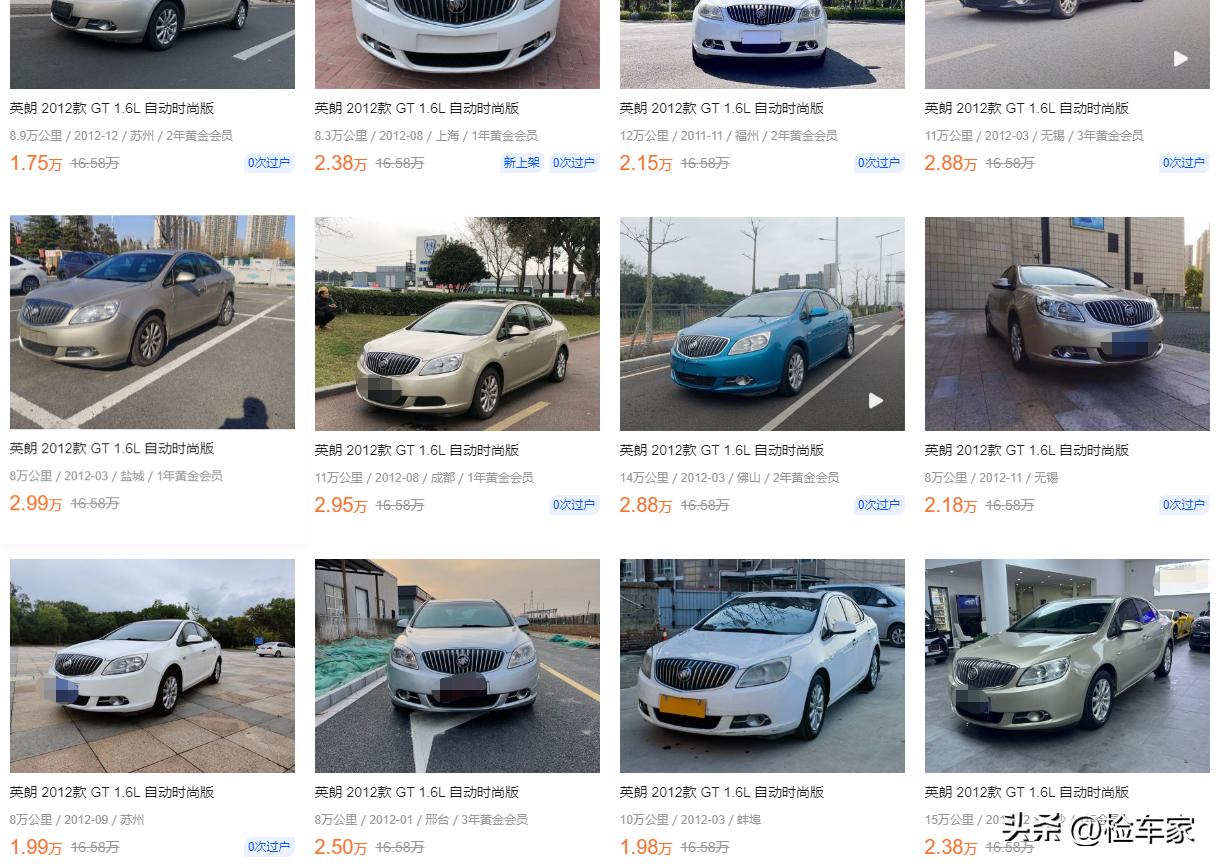This screenshot has width=1220, height=868.
Task: Tap the 2.99万 listing in 盐城
Action: coord(152,323)
